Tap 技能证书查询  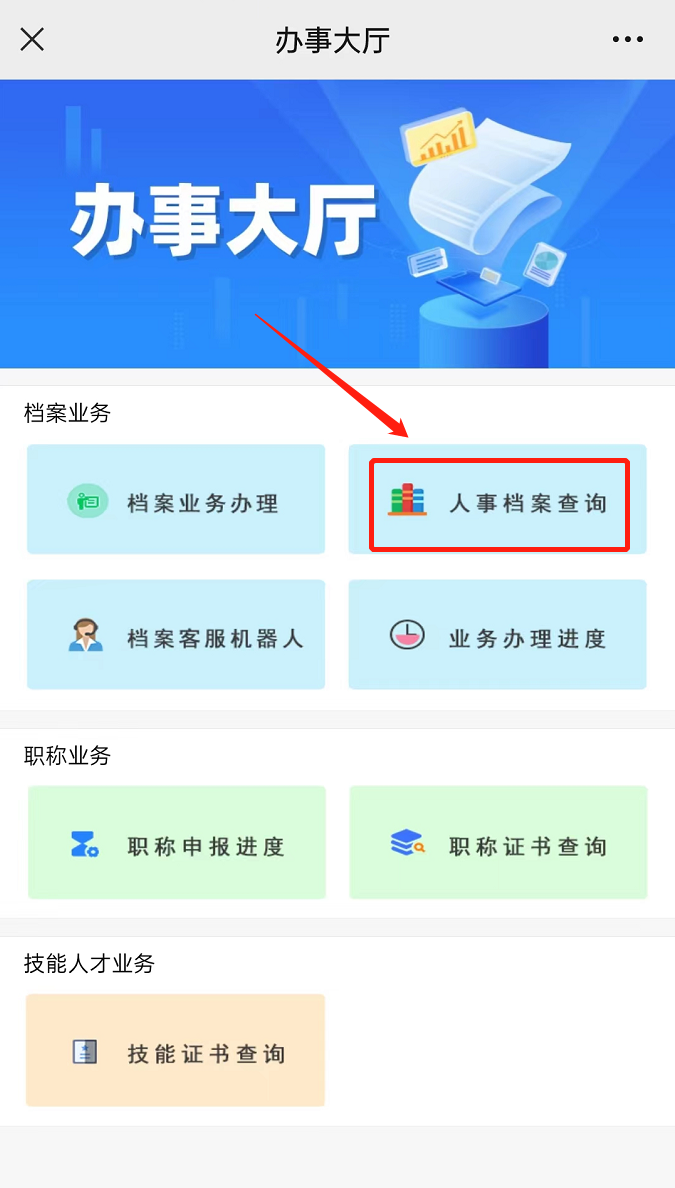[x=176, y=1050]
